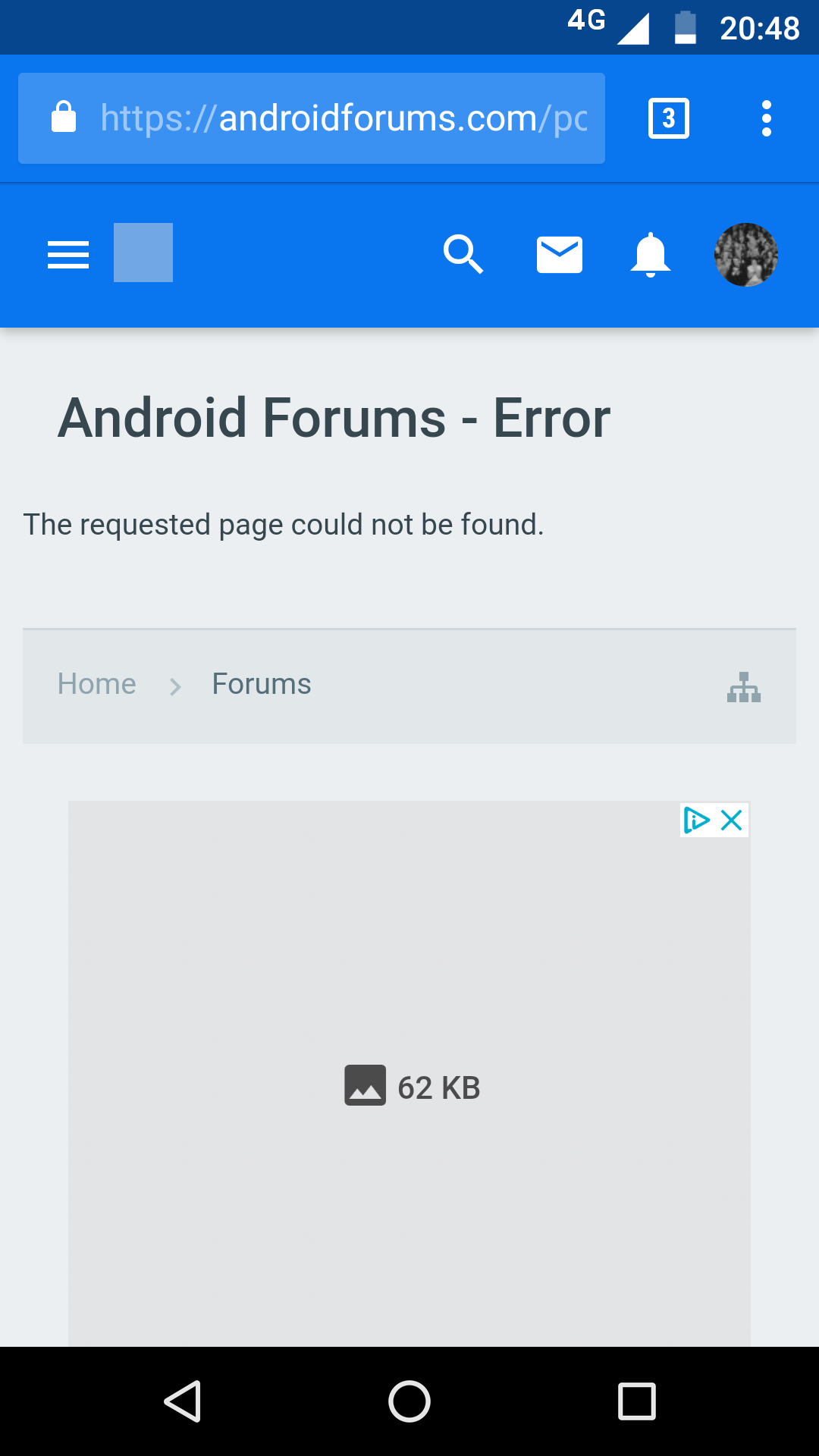This screenshot has height=1456, width=819.
Task: Tap the forum logo placeholder
Action: (x=143, y=253)
